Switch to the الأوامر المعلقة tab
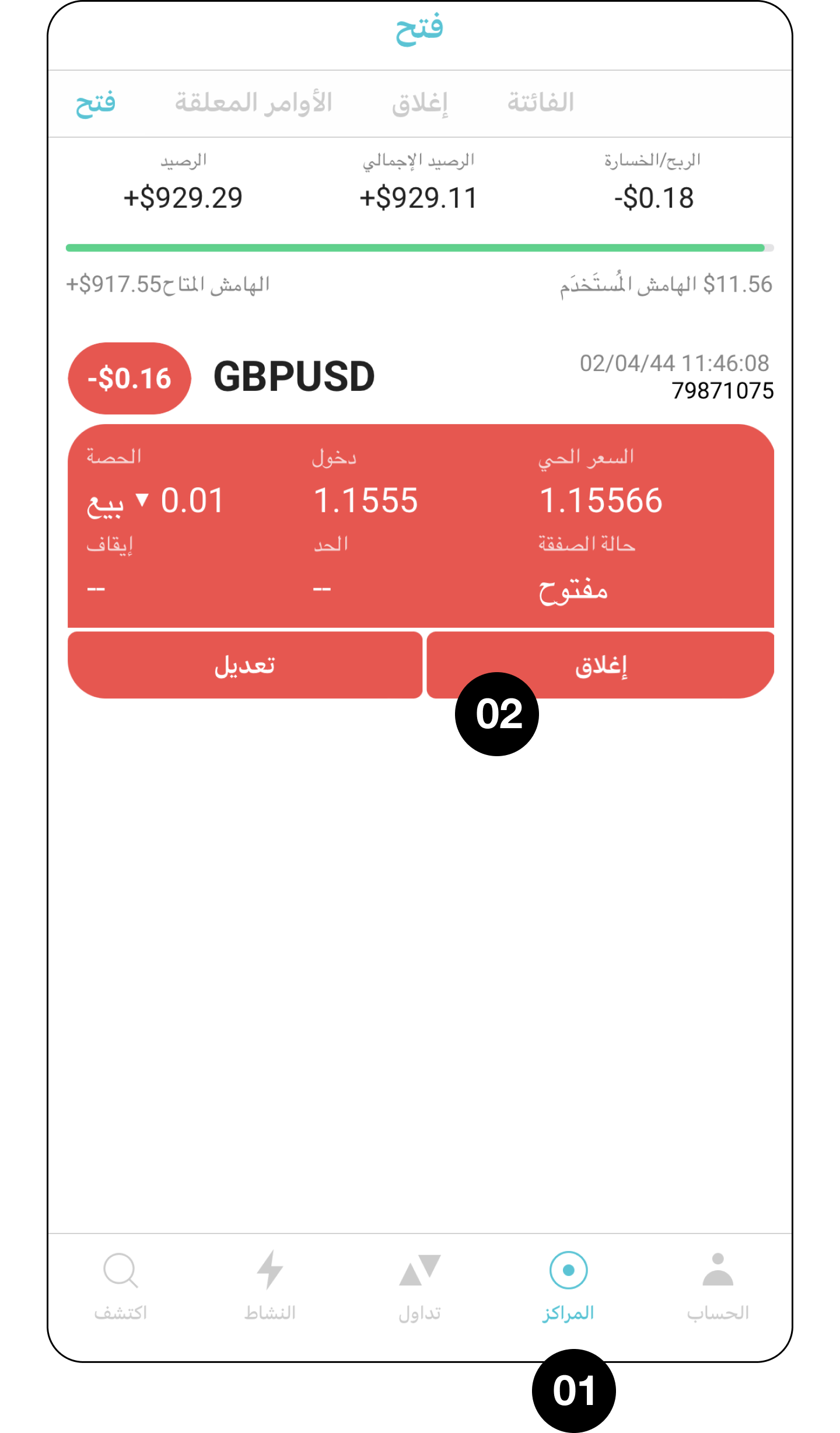Viewport: 840px width, 1433px height. [254, 103]
